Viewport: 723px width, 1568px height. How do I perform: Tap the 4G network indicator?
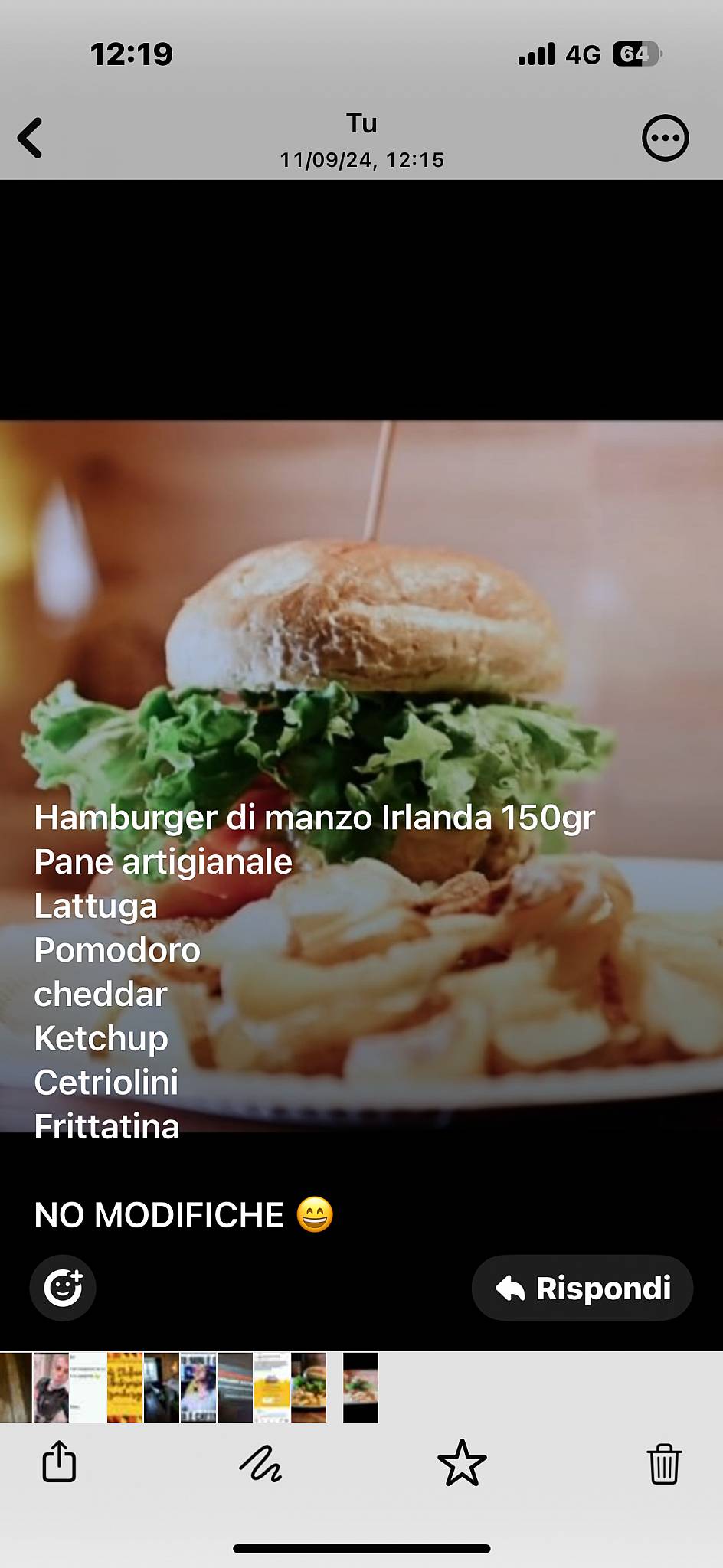tap(584, 54)
